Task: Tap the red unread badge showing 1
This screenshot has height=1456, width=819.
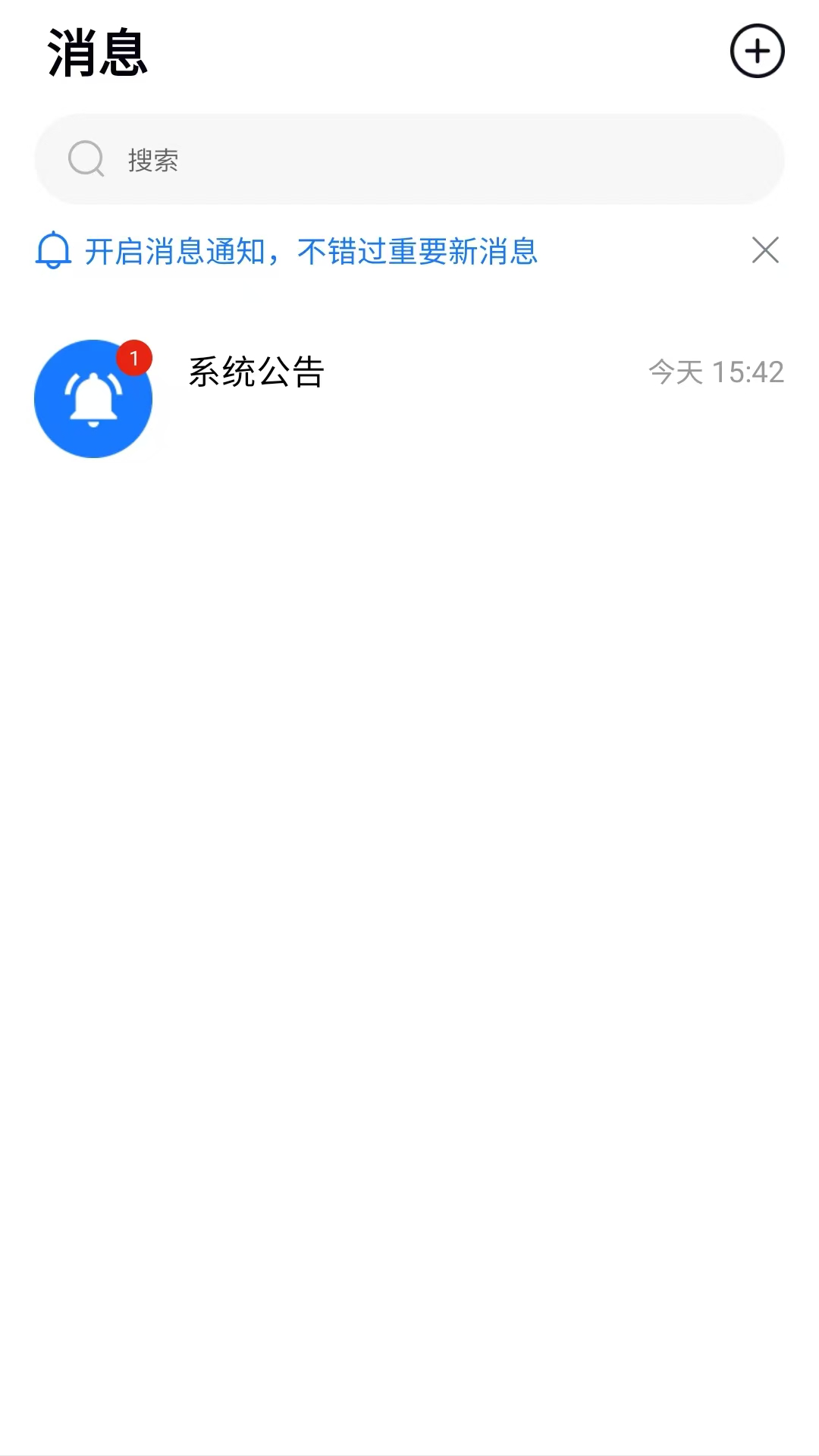Action: point(133,356)
